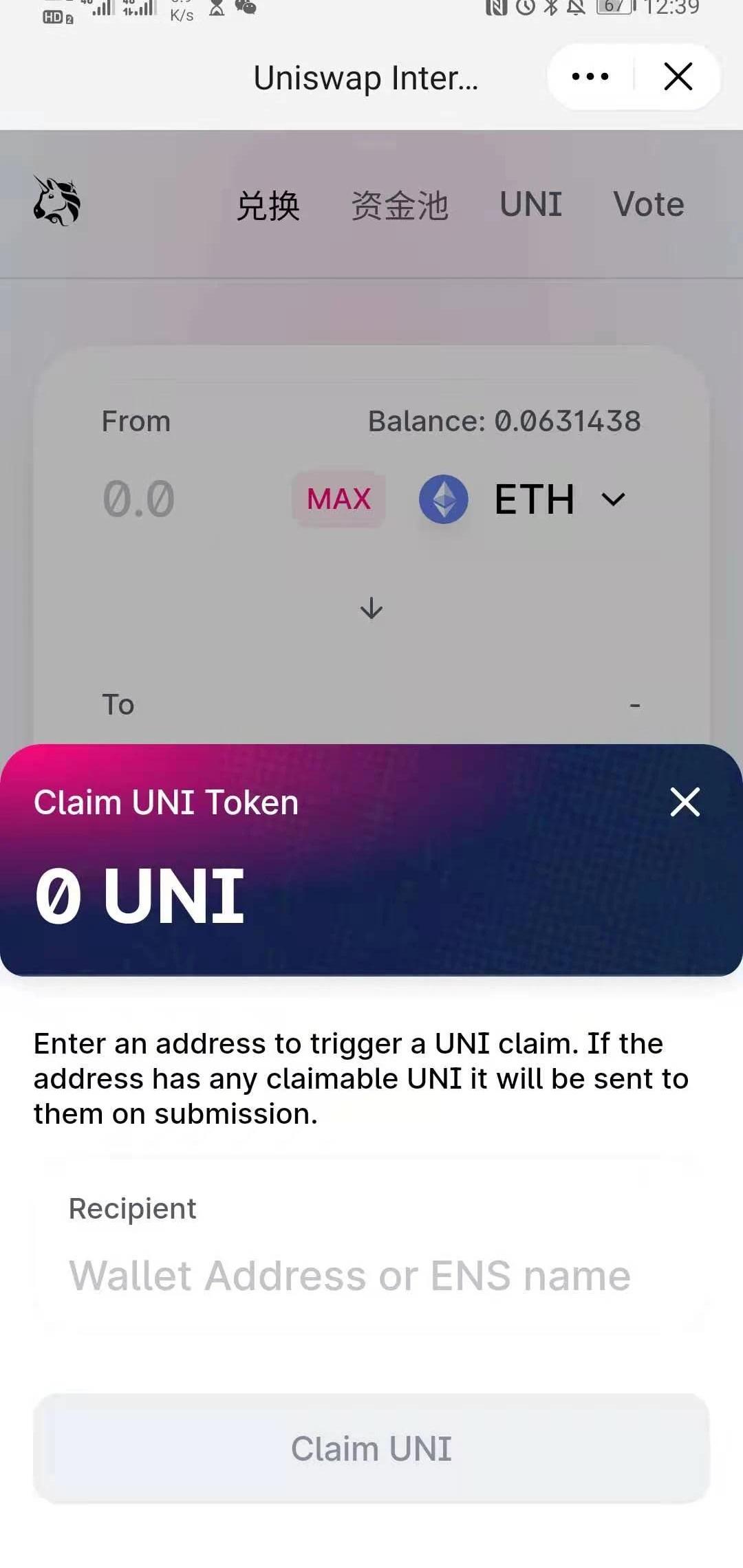Switch to the 资金池 tab

(400, 205)
